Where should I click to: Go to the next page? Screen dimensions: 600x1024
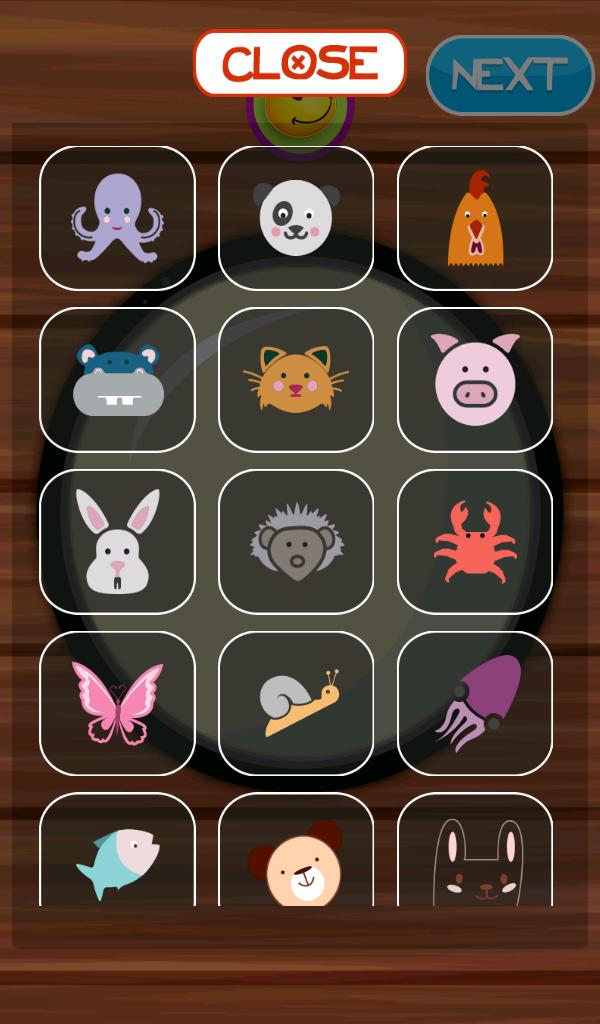pyautogui.click(x=510, y=75)
